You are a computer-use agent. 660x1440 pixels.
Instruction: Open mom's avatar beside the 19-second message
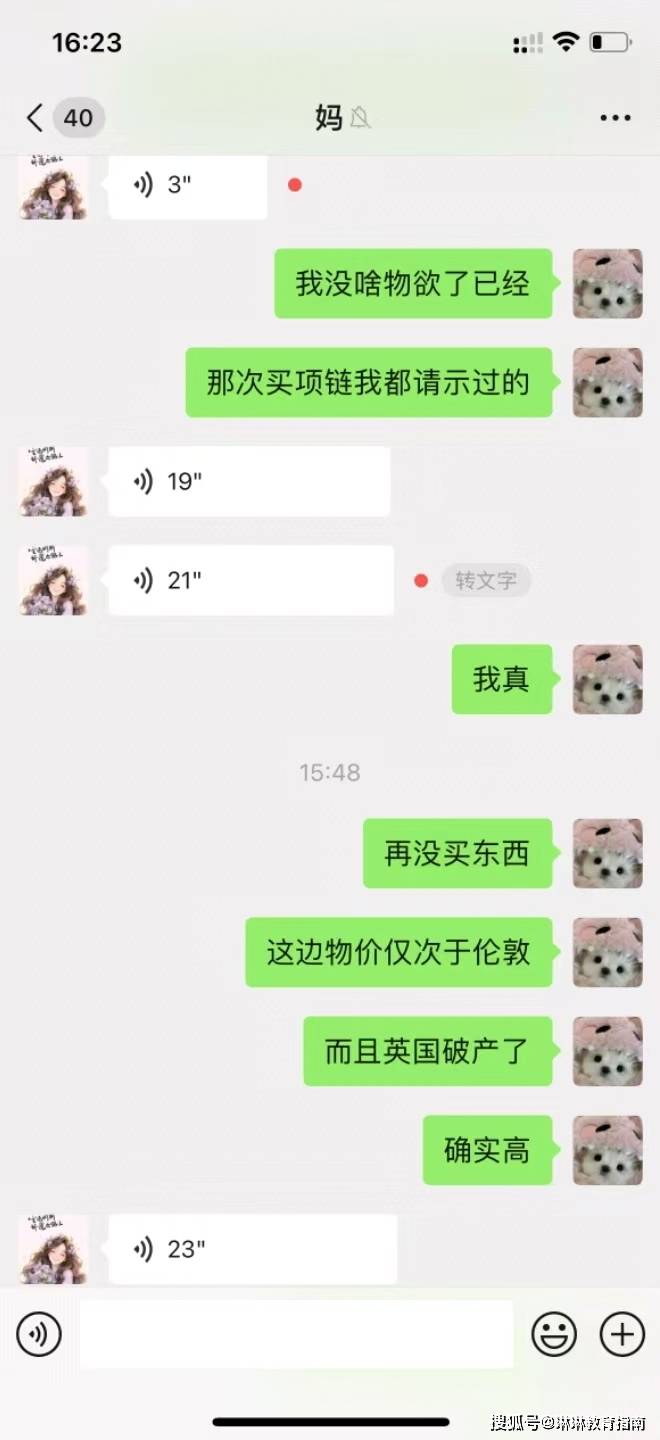53,481
